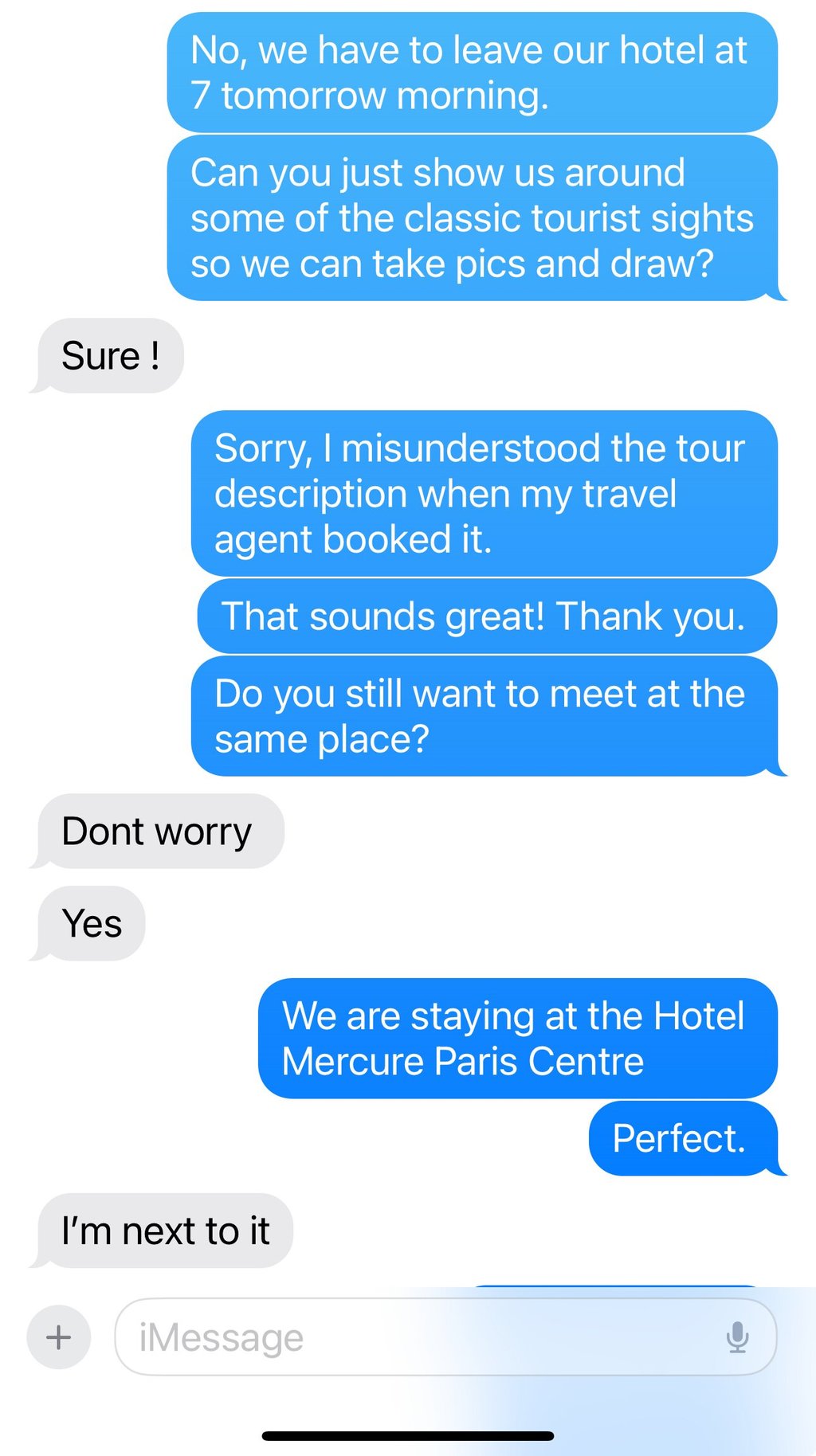The width and height of the screenshot is (816, 1456).
Task: Open the plus attachments menu
Action: point(59,1337)
